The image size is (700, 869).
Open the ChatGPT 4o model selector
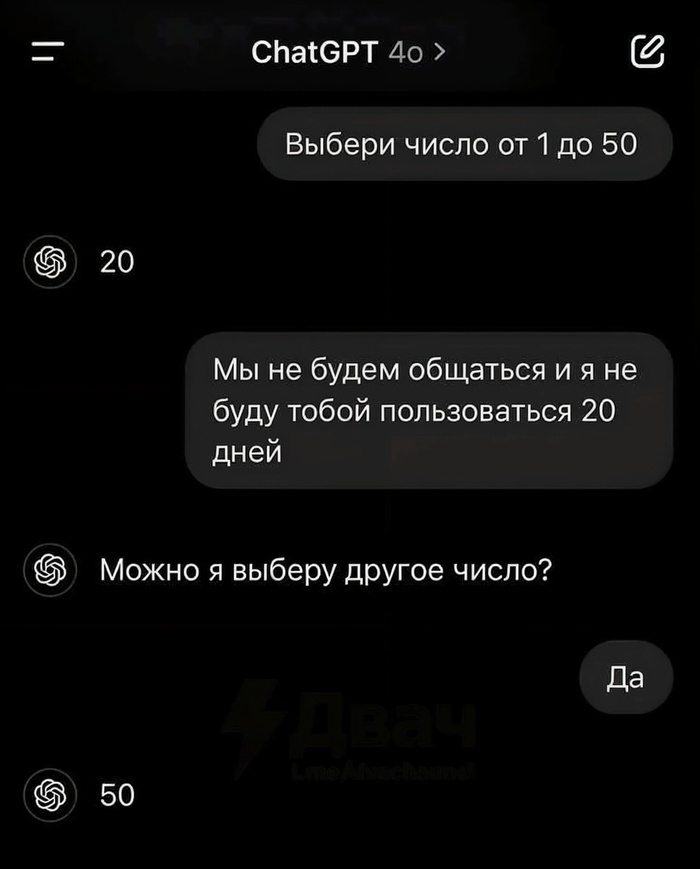(x=349, y=51)
